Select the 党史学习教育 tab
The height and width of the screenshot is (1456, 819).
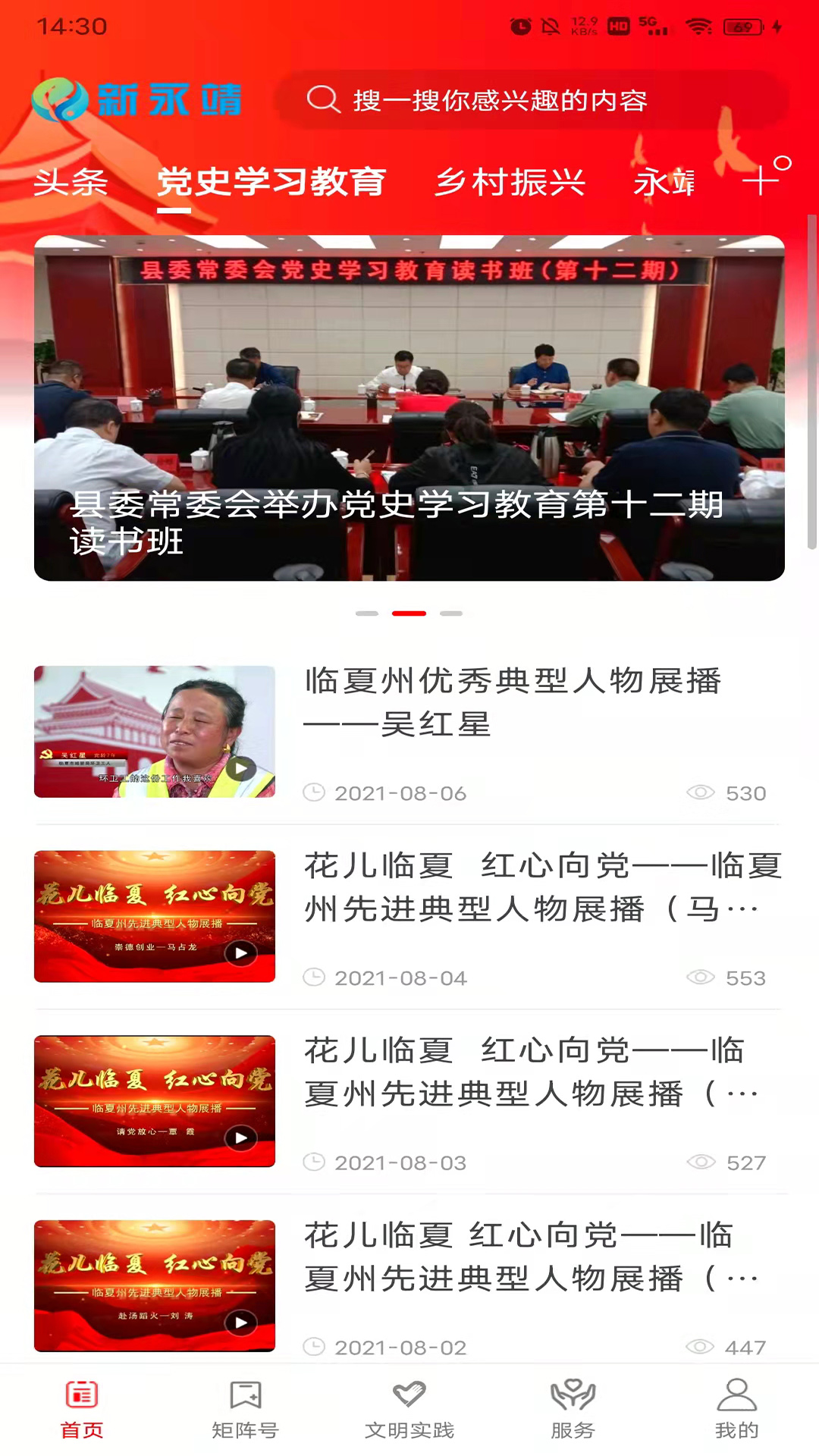coord(271,182)
